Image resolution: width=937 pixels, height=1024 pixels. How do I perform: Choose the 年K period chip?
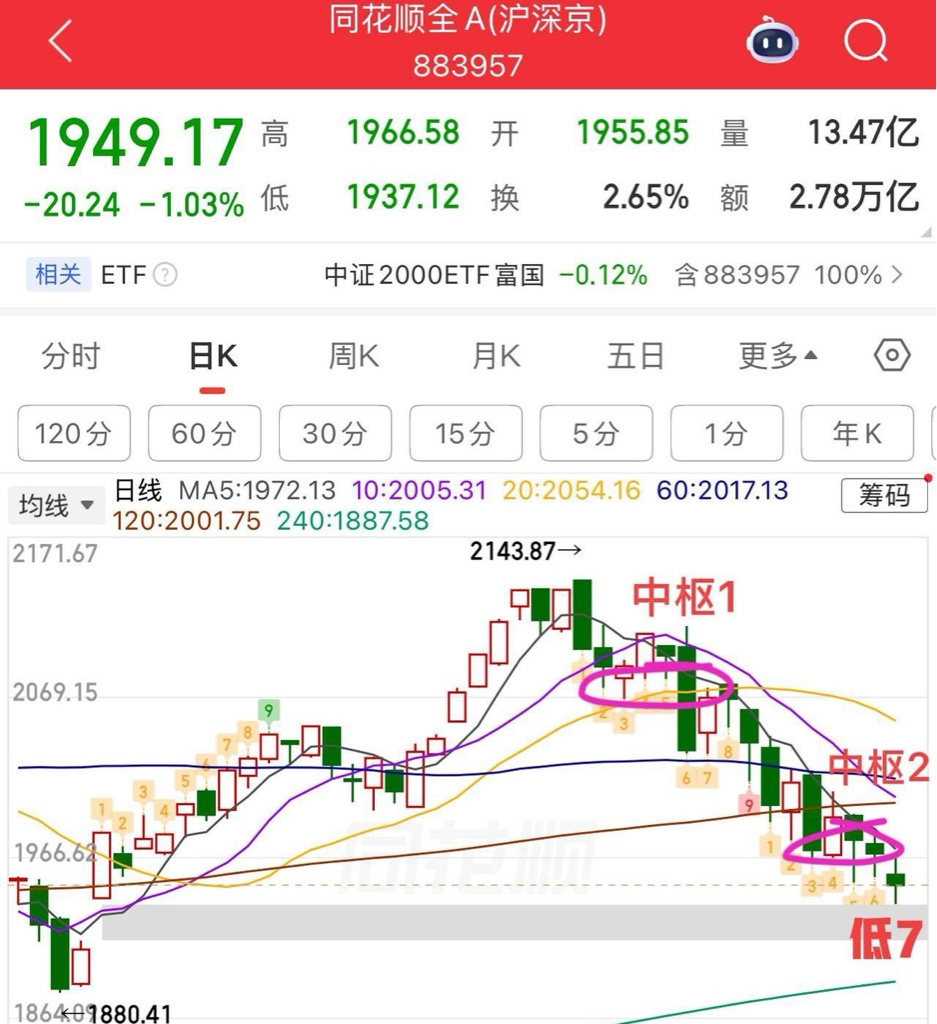click(857, 433)
